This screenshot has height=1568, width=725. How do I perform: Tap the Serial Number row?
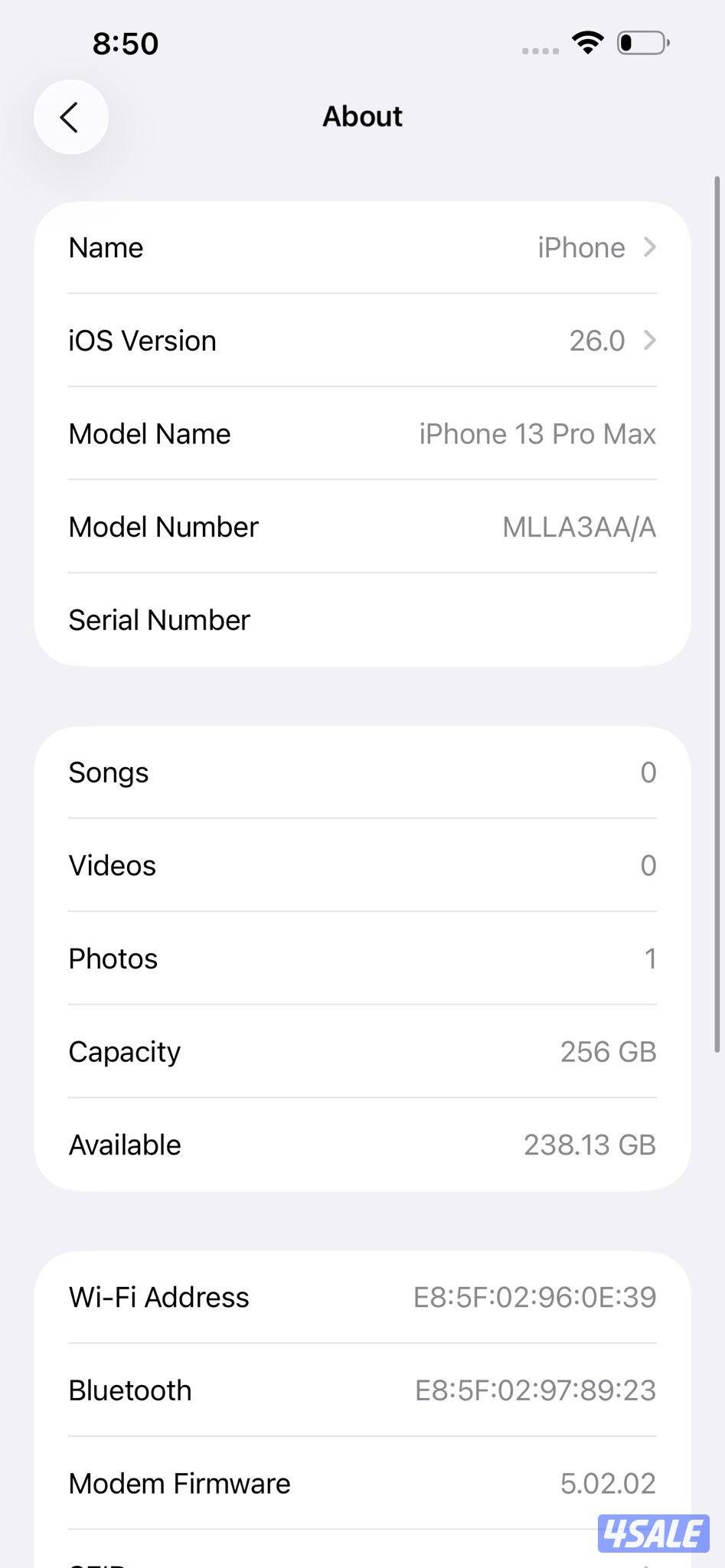pos(362,620)
